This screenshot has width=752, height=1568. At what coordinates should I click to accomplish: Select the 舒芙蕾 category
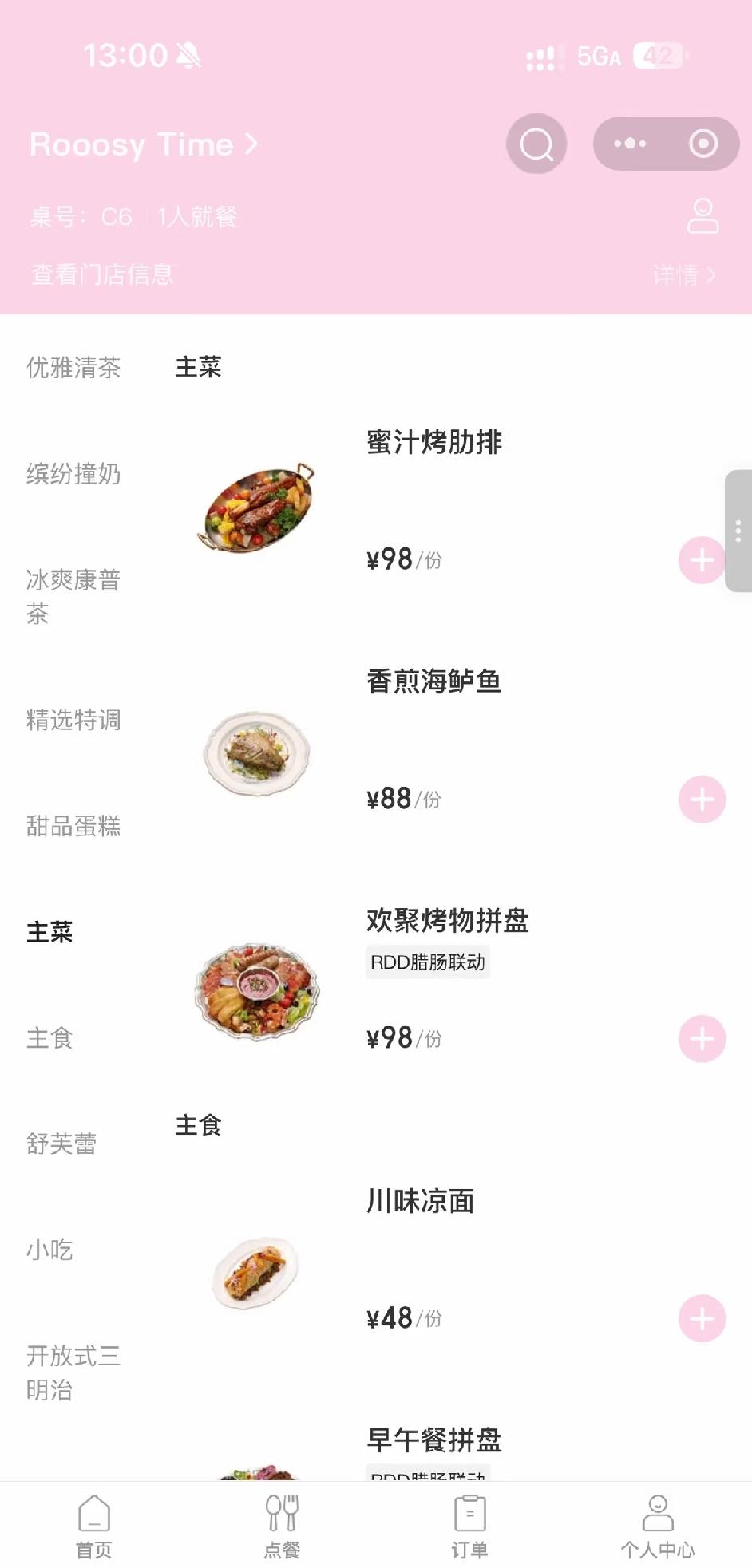pyautogui.click(x=61, y=1143)
